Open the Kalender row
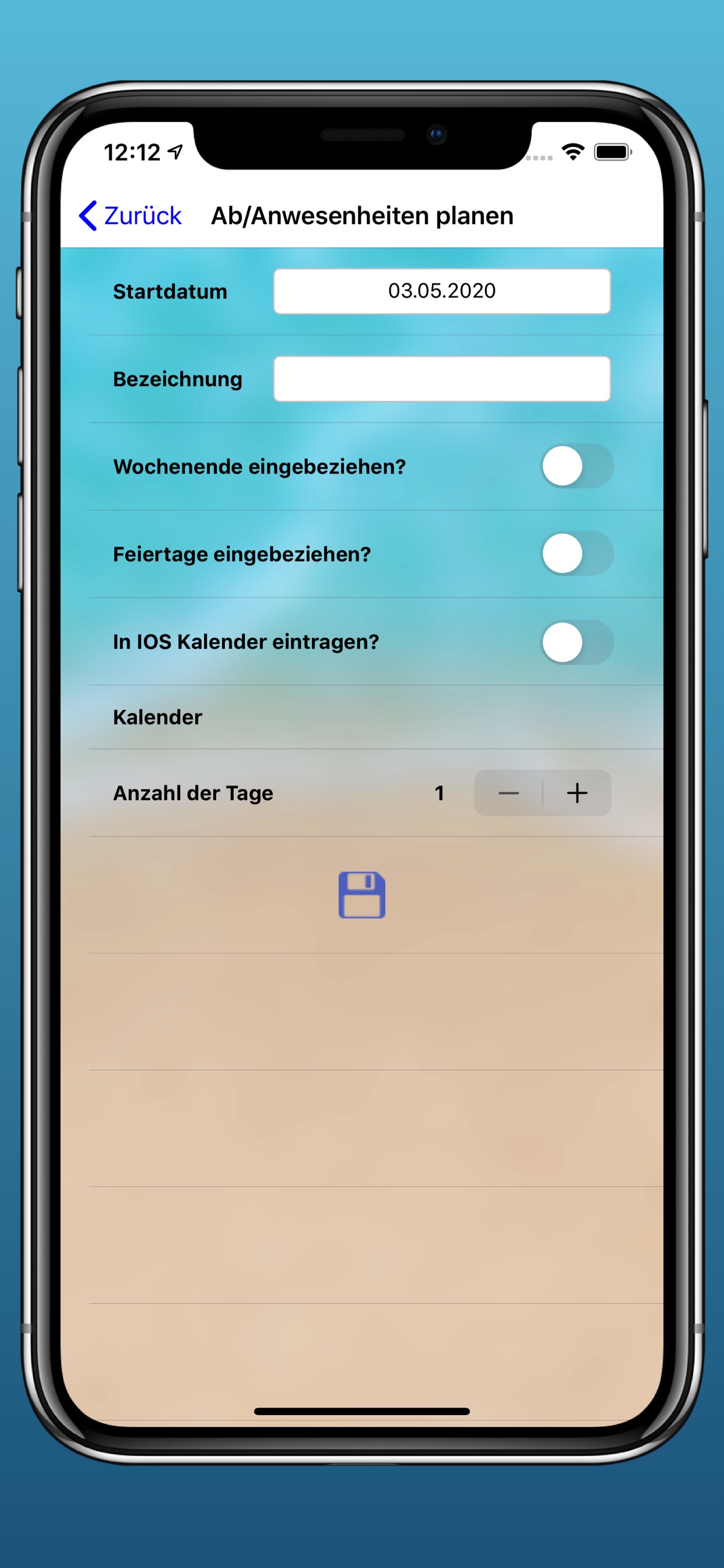724x1568 pixels. point(376,717)
